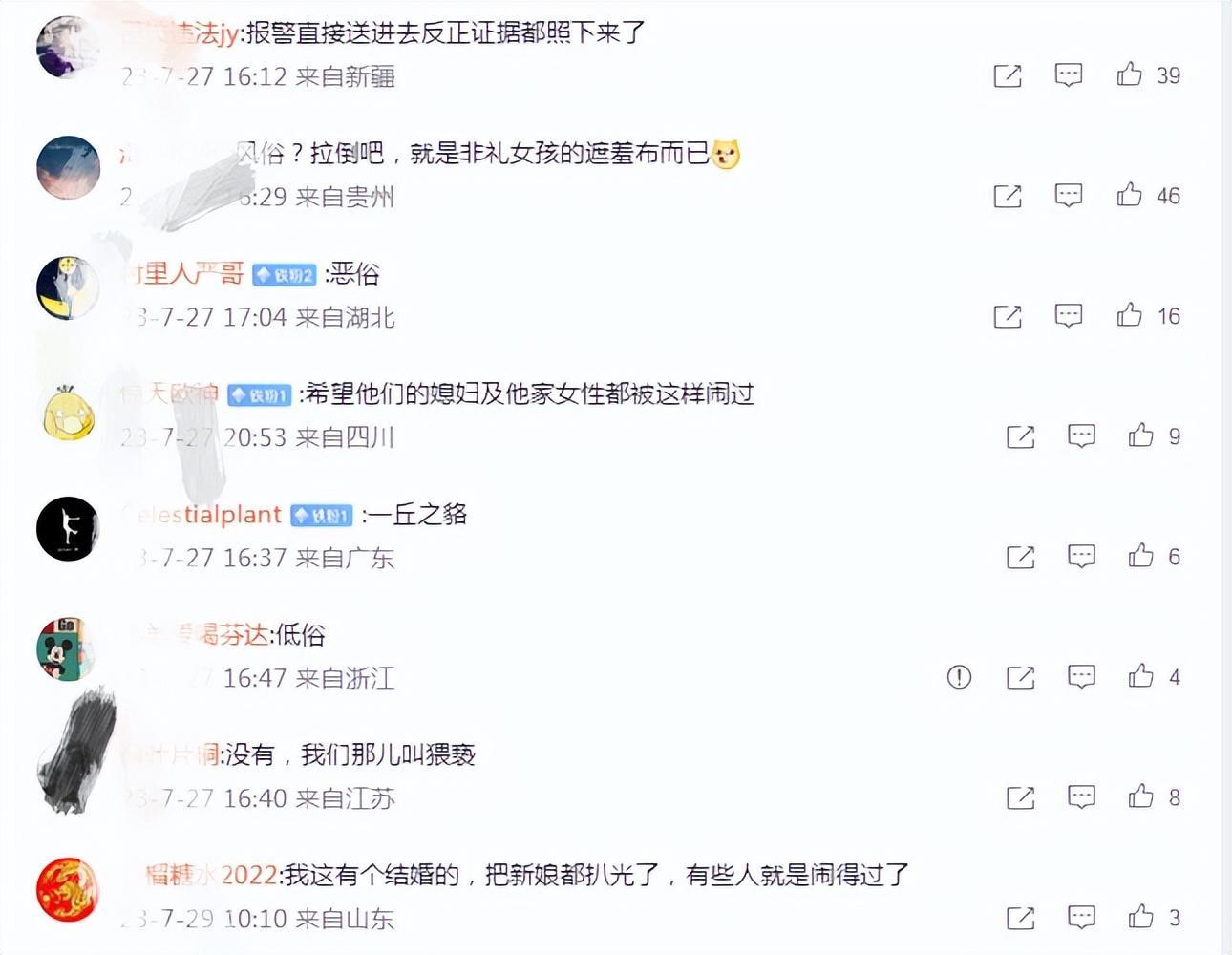Image resolution: width=1232 pixels, height=955 pixels.
Task: Repost the comment from 江苏
Action: [x=1020, y=797]
